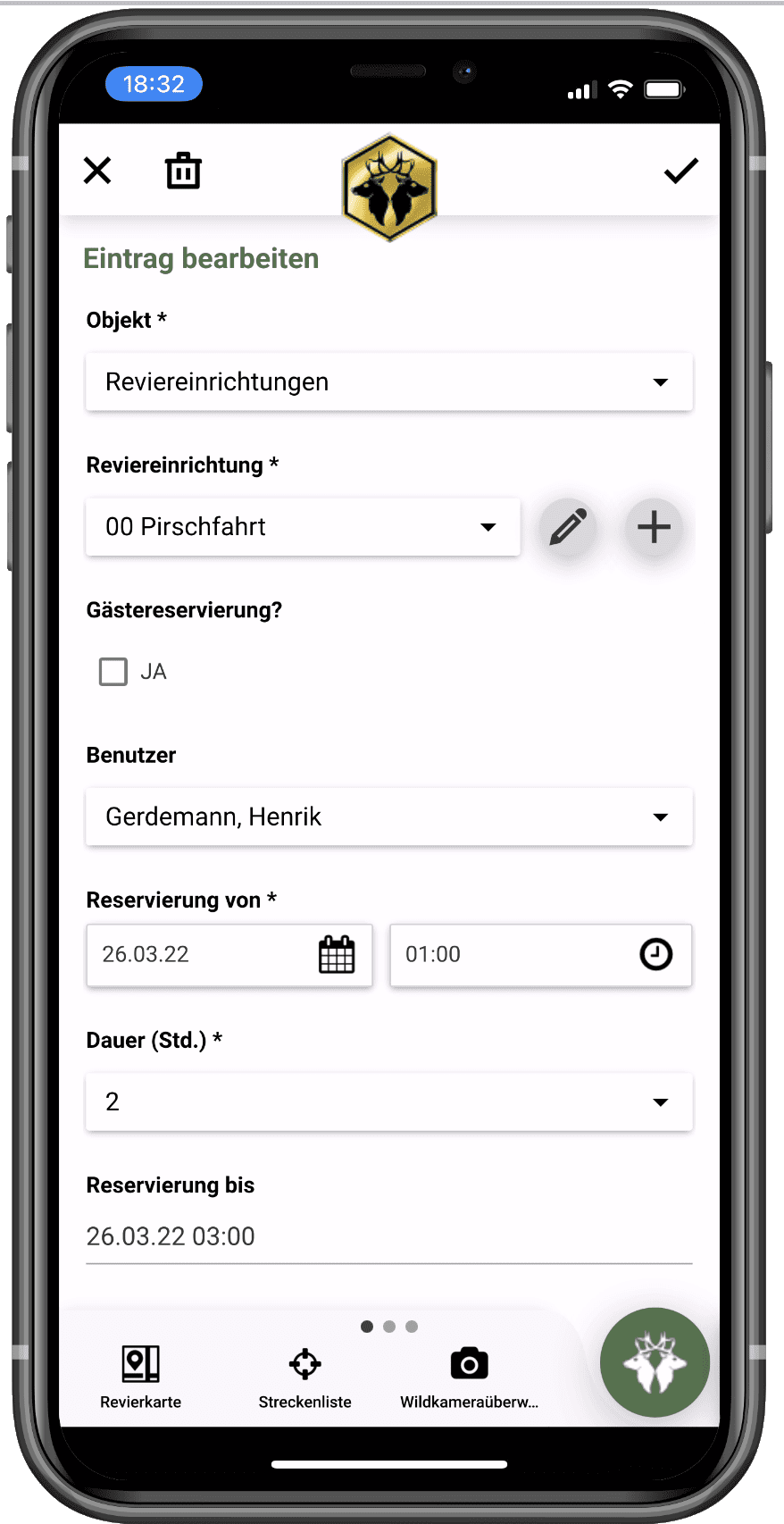The width and height of the screenshot is (784, 1524).
Task: Open the Reviereinrichtung dropdown
Action: [303, 527]
